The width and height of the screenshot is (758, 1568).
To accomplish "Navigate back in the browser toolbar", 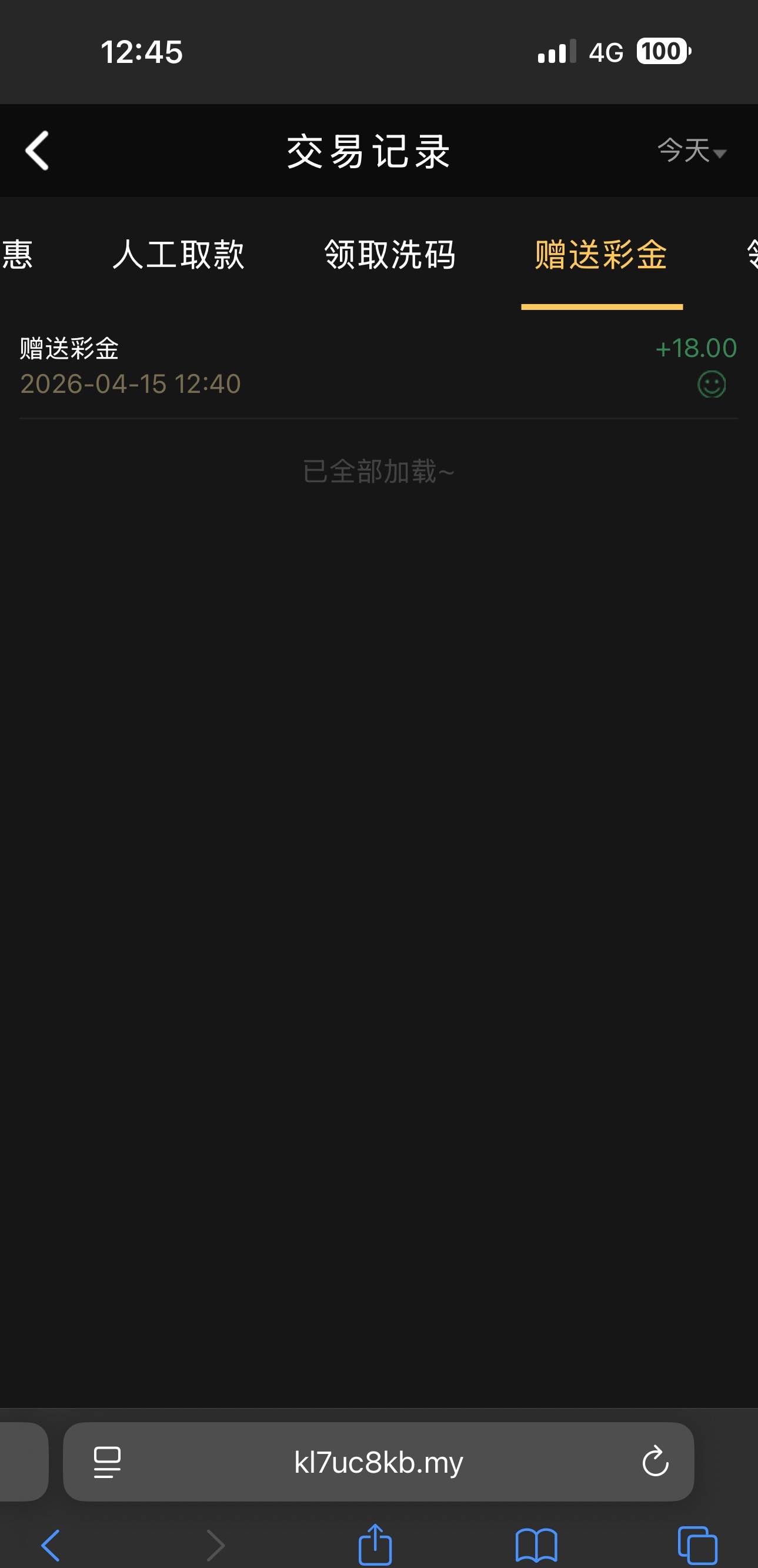I will [x=51, y=1545].
